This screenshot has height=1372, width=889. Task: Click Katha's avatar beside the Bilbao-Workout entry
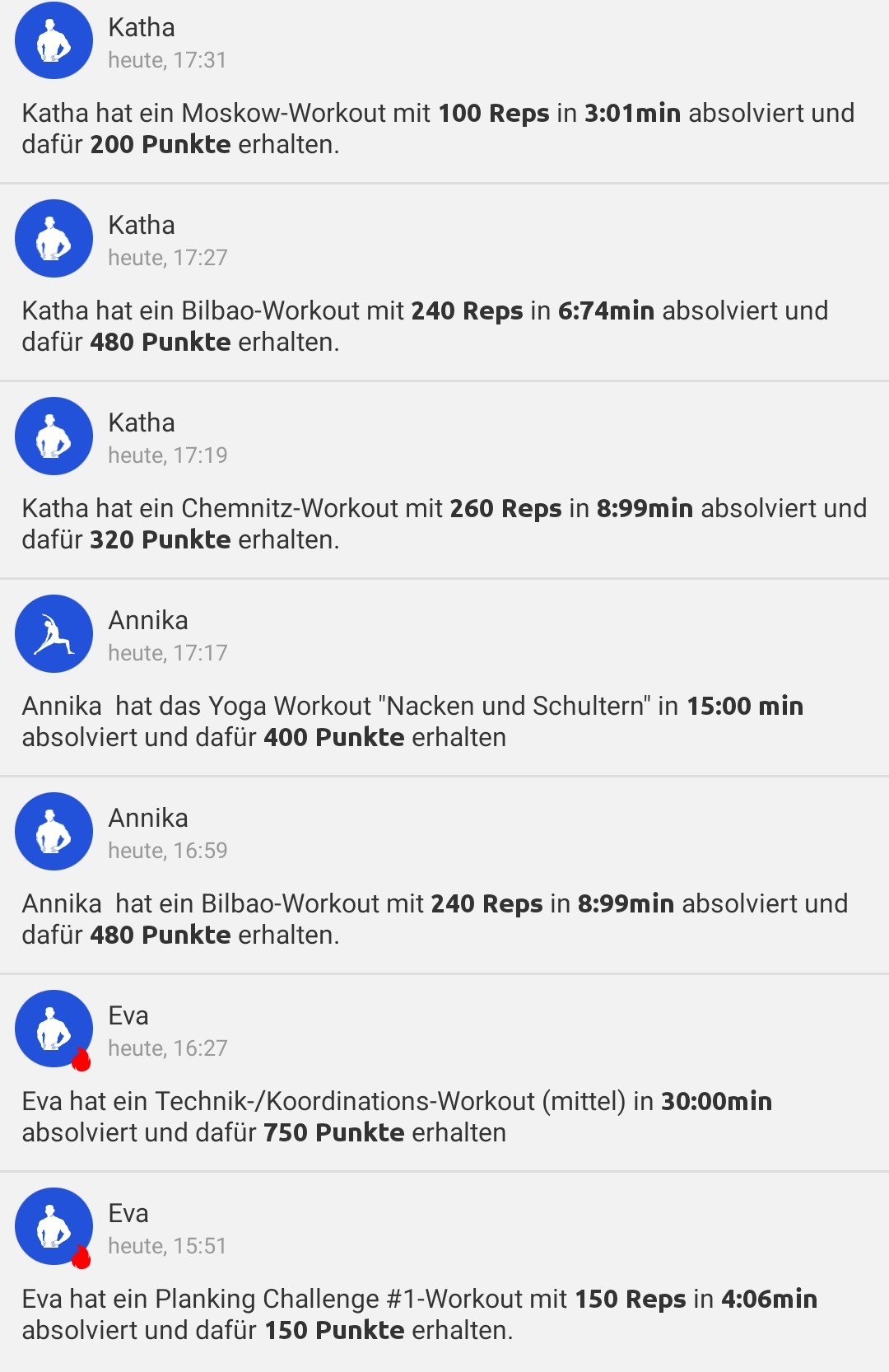point(54,238)
